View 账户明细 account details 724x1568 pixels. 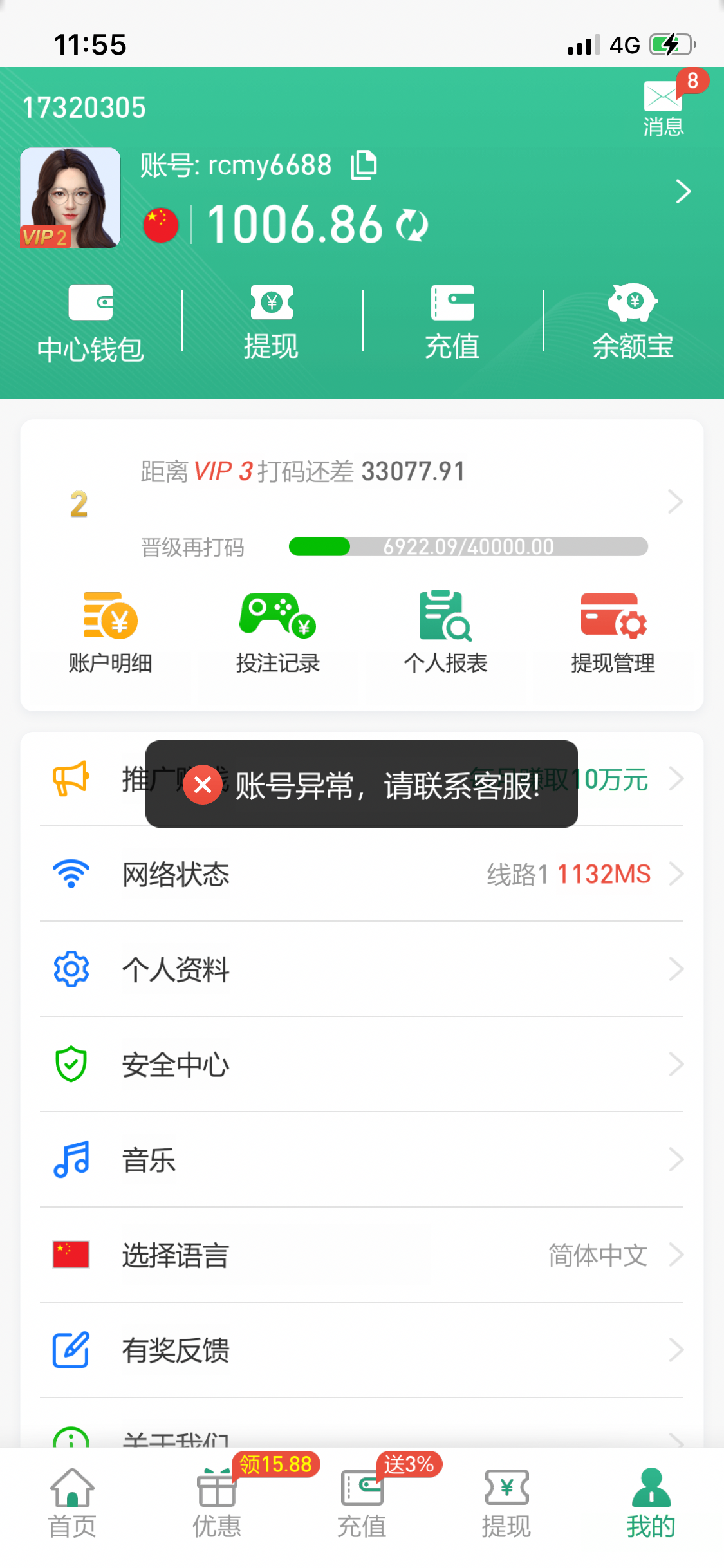tap(110, 632)
